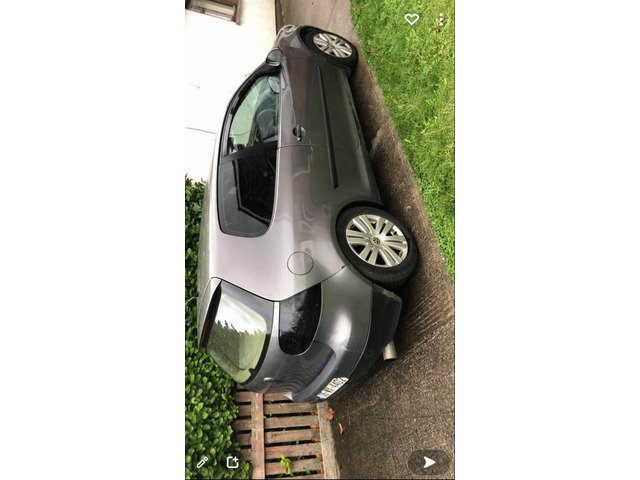This screenshot has width=640, height=480.
Task: Open the three-dot overflow menu
Action: 441,19
